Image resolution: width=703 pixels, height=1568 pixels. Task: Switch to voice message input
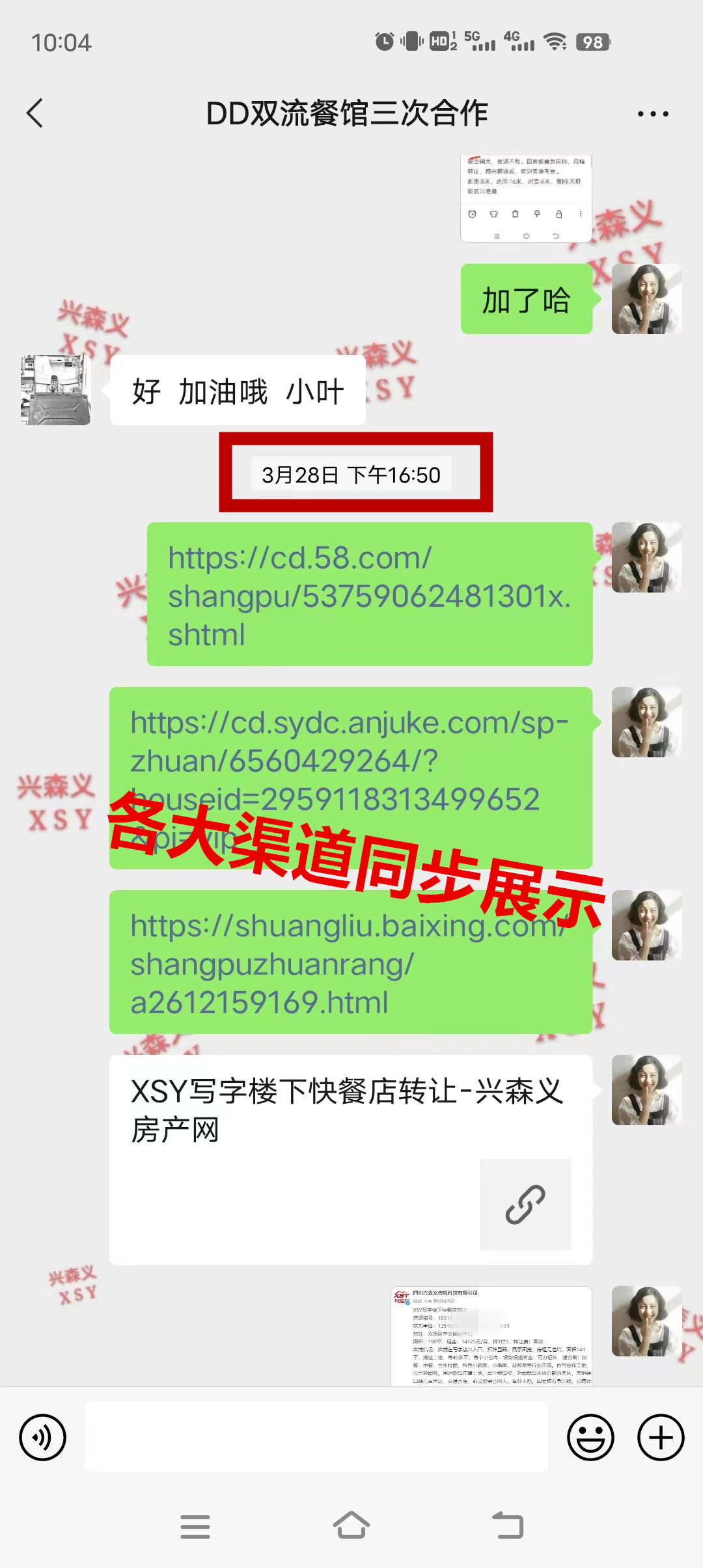[43, 1437]
